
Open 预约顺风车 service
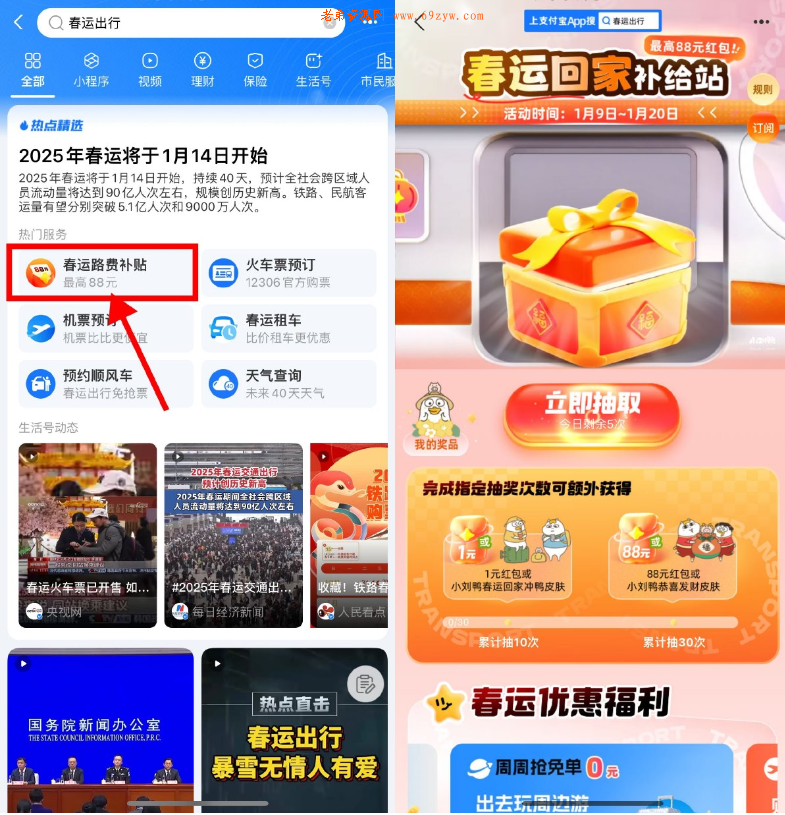104,384
